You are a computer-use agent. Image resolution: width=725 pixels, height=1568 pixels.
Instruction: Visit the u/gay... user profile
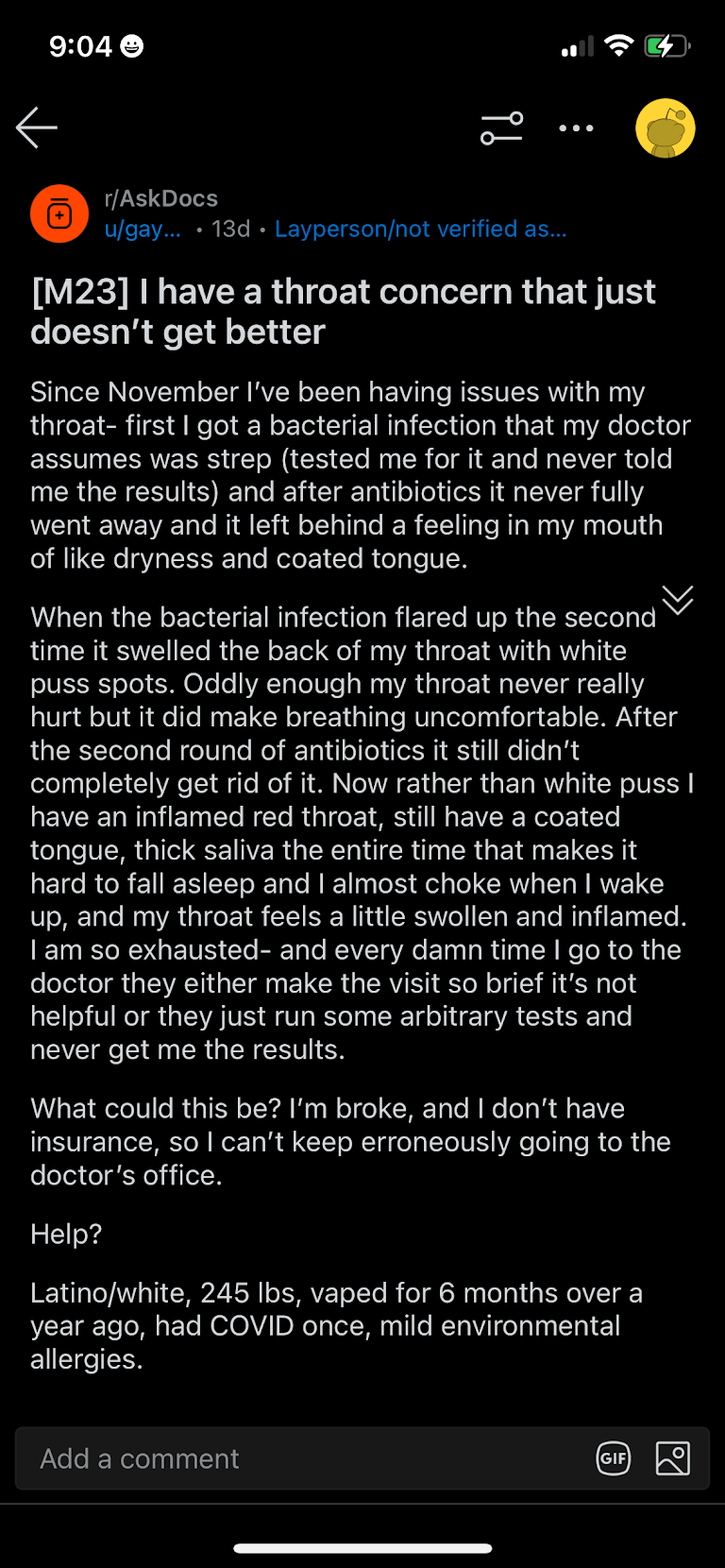pos(143,229)
